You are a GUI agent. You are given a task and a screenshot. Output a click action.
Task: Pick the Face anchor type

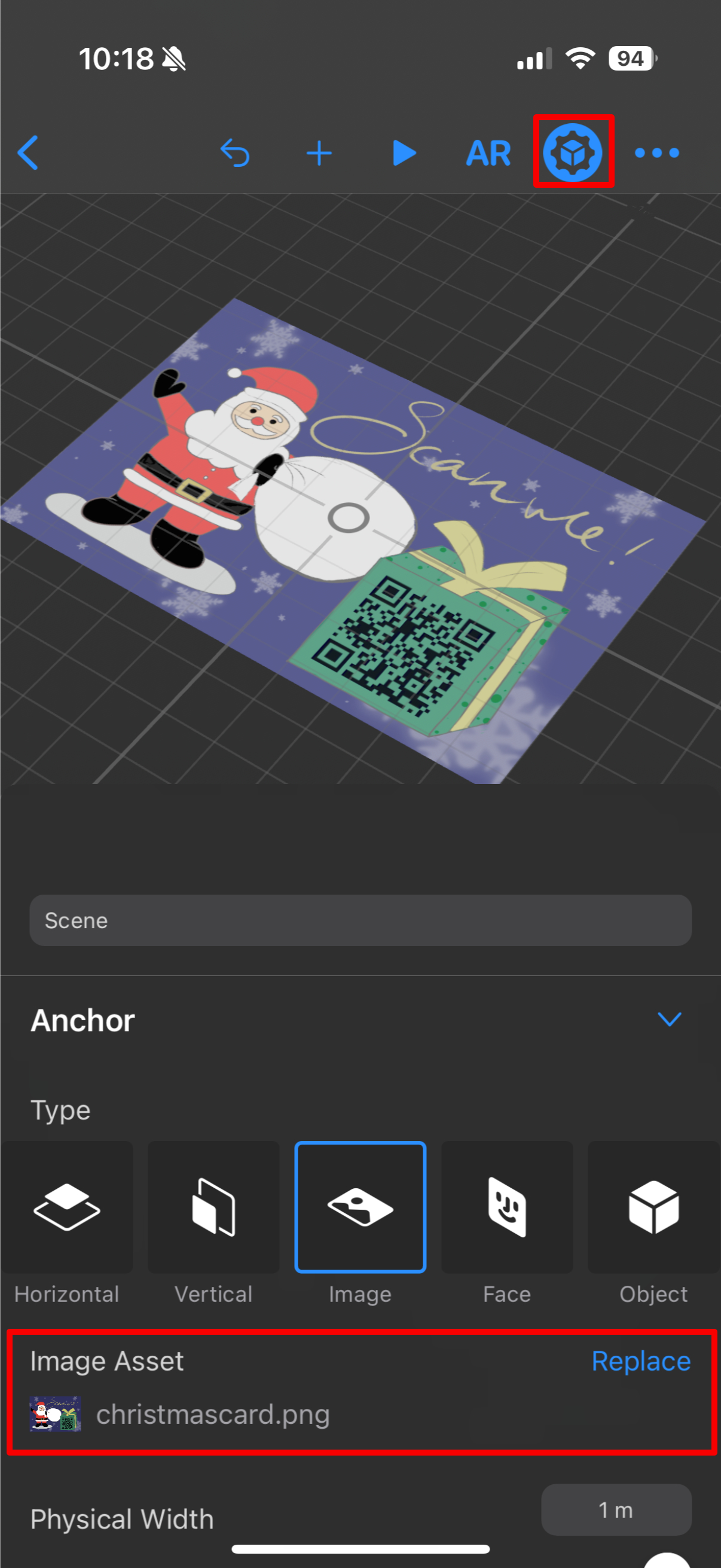507,1207
